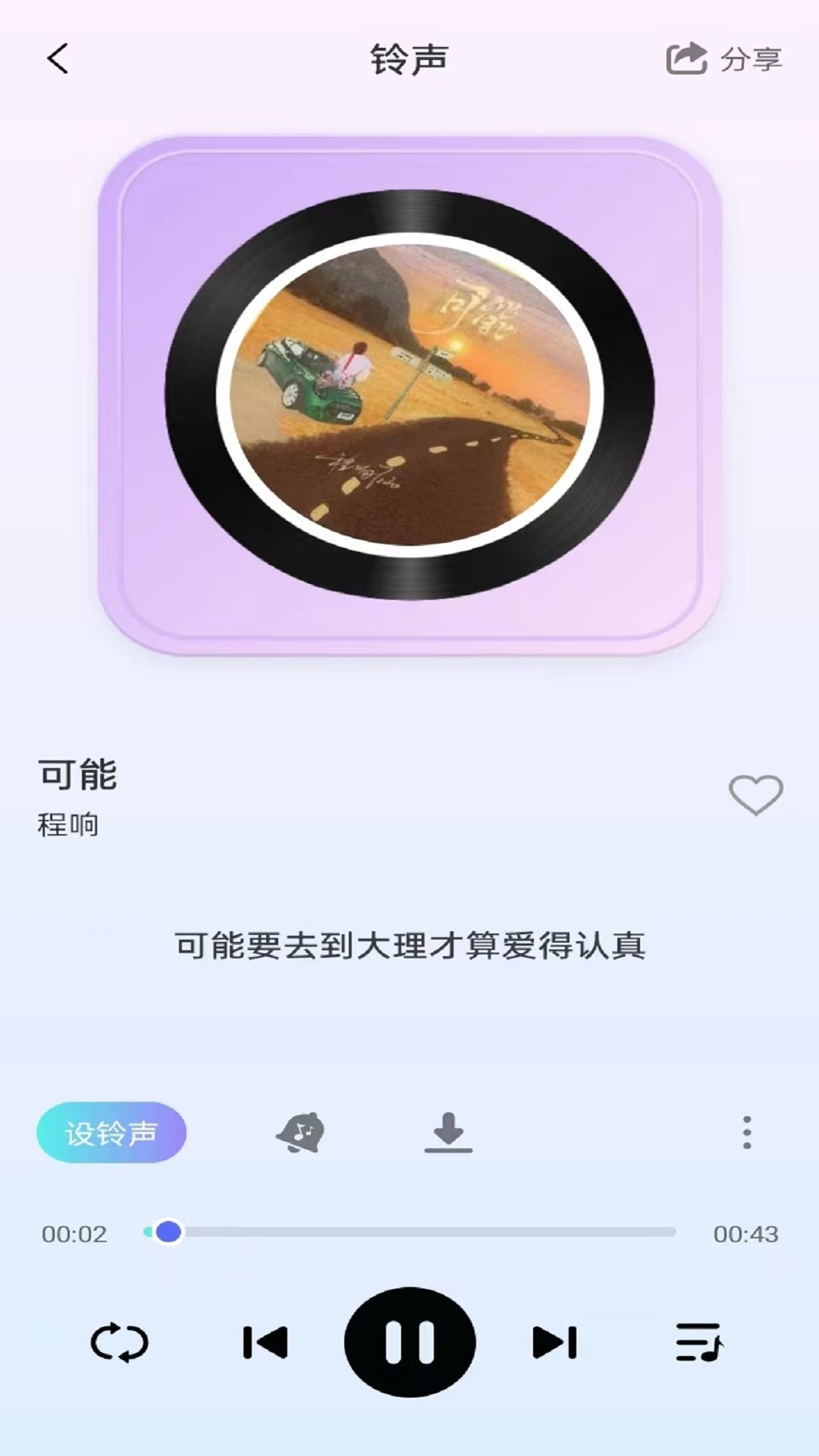The width and height of the screenshot is (819, 1456).
Task: Skip to the previous track
Action: click(265, 1342)
